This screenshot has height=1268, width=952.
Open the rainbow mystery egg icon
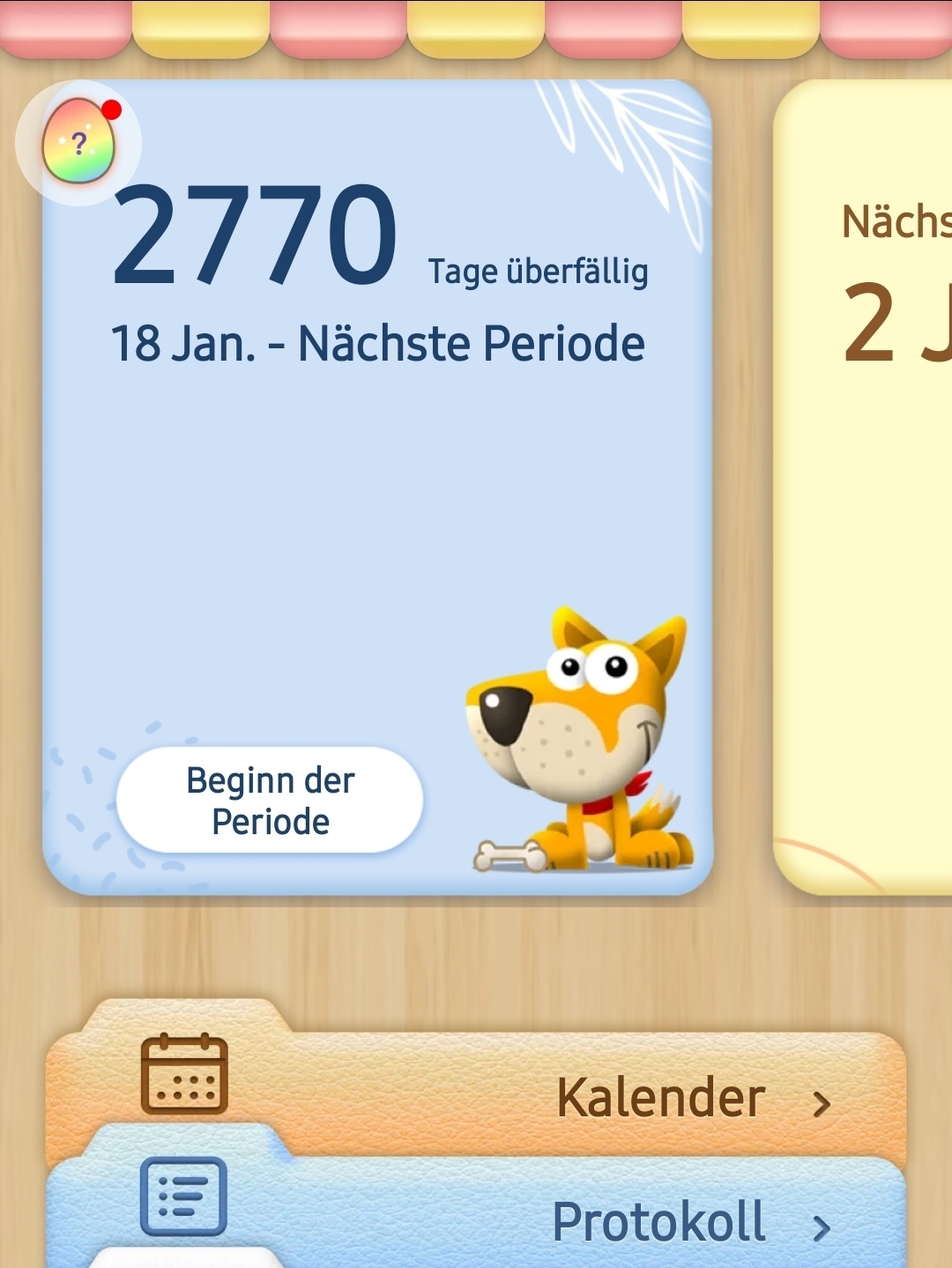pos(78,142)
